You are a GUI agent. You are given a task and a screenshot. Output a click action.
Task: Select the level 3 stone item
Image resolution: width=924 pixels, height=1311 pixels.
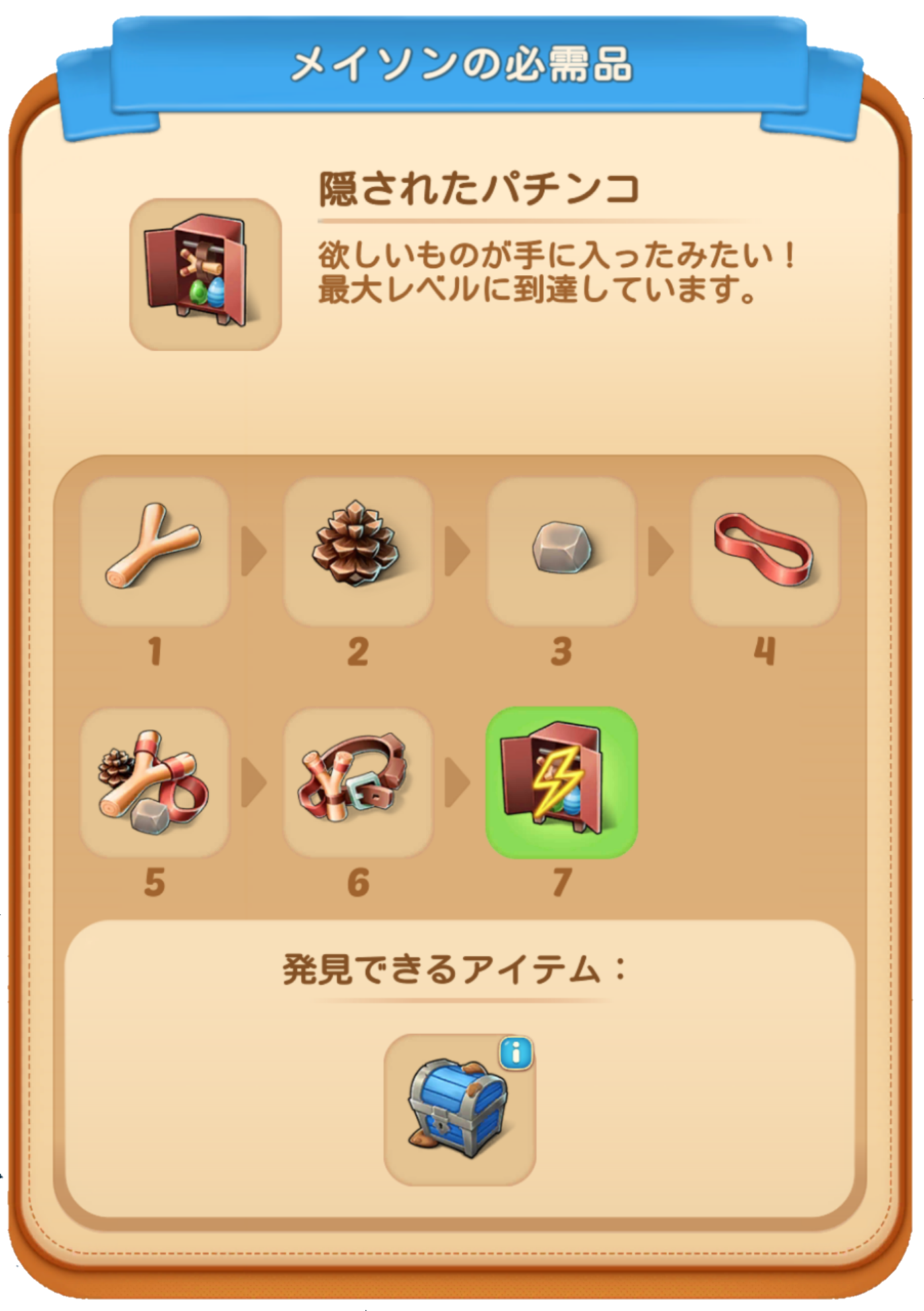tap(561, 552)
